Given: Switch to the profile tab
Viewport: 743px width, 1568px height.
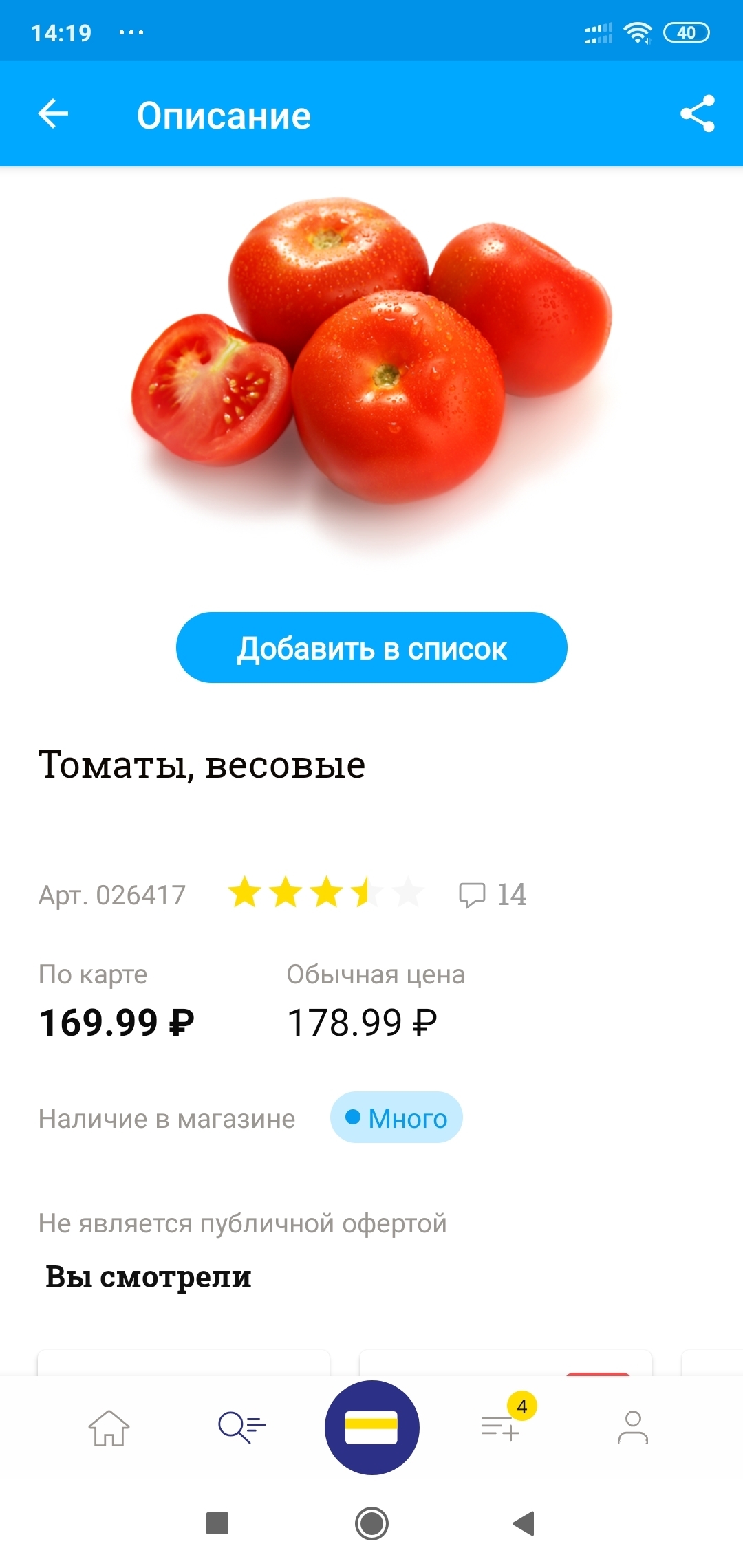Looking at the screenshot, I should [x=632, y=1428].
